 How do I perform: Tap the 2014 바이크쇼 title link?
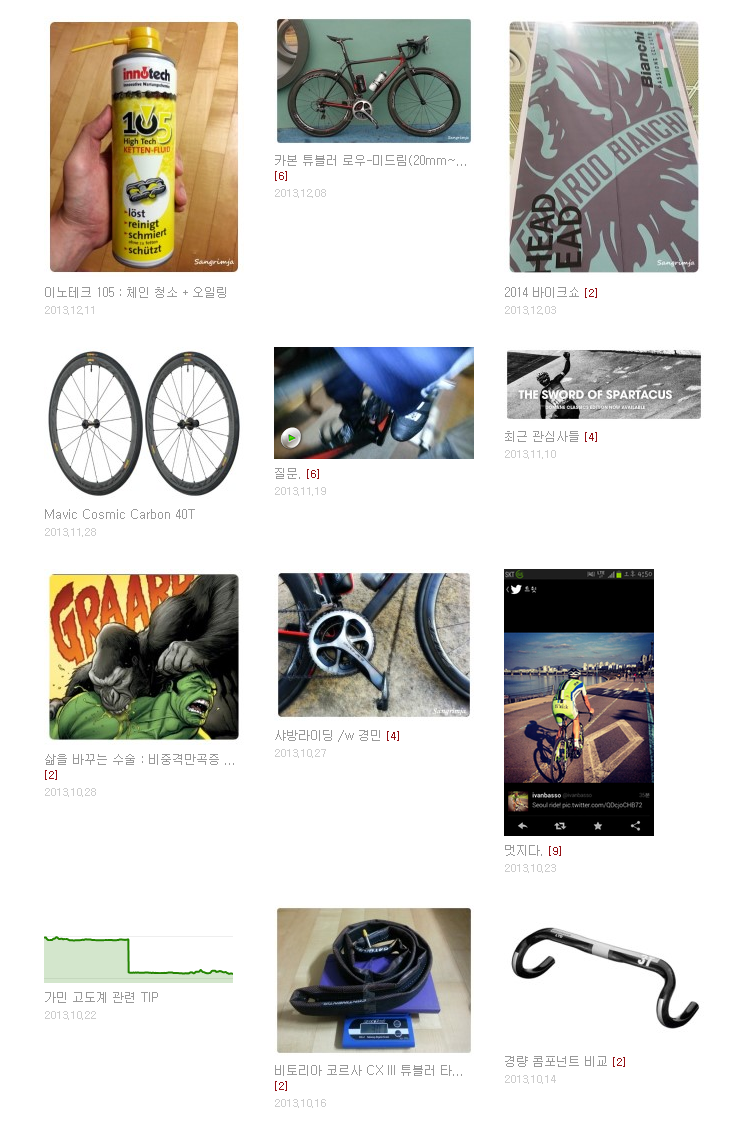click(542, 293)
